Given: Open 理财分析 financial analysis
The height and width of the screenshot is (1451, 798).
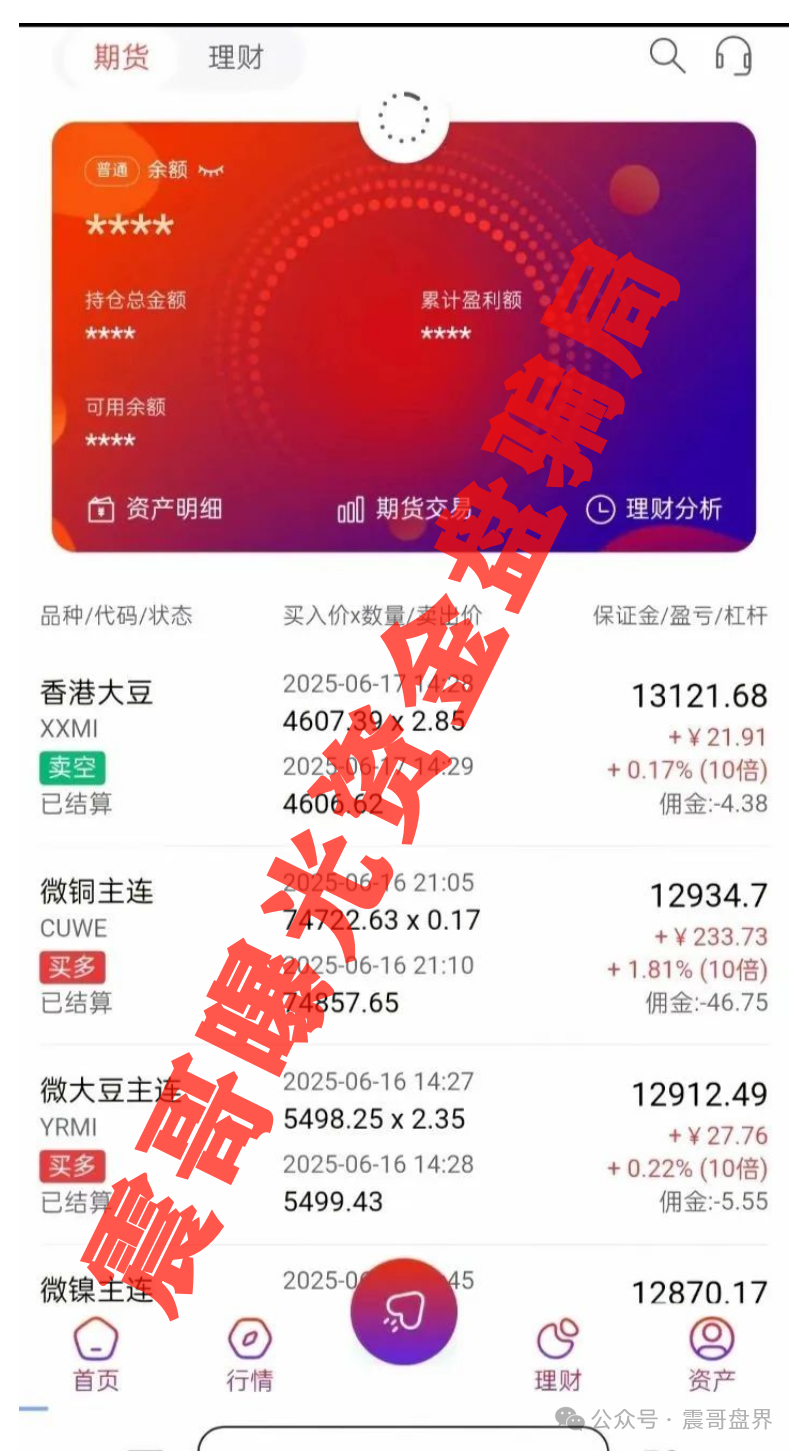Looking at the screenshot, I should click(x=653, y=509).
